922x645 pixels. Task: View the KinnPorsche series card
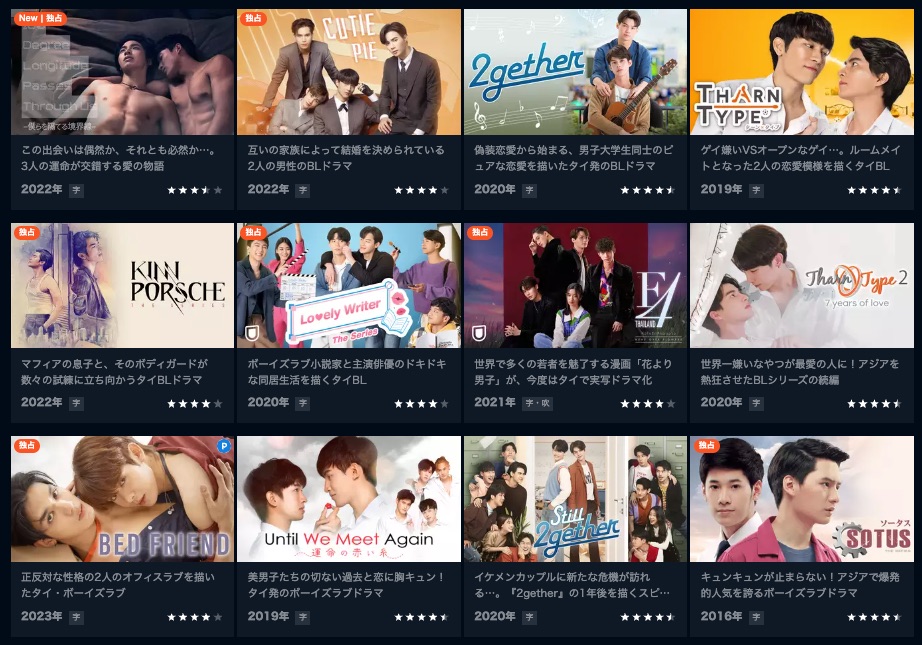(122, 286)
